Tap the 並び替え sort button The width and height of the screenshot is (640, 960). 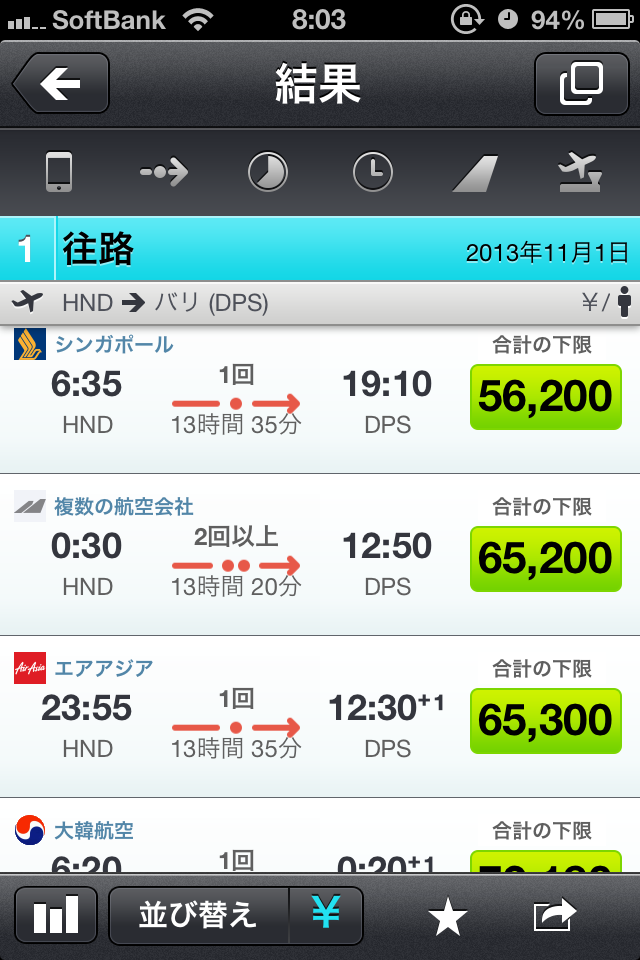pos(198,915)
